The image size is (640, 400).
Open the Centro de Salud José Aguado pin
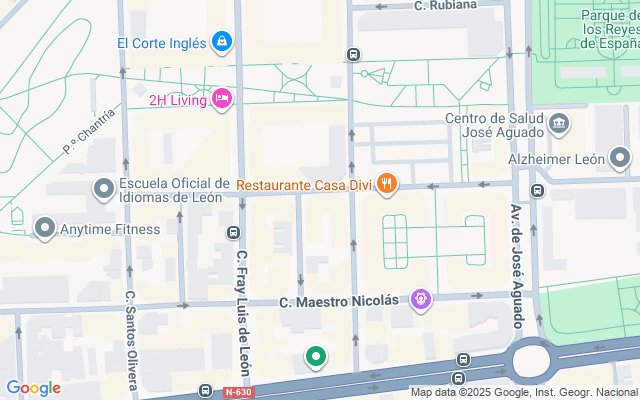(559, 125)
